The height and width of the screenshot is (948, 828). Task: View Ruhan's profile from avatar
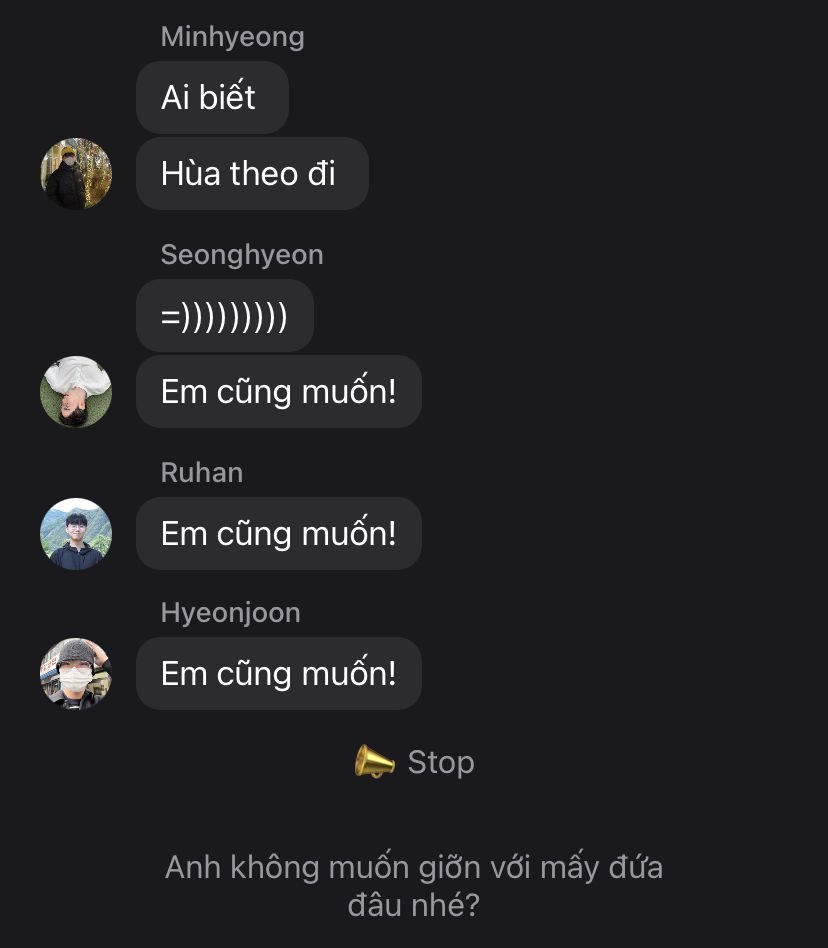click(76, 534)
